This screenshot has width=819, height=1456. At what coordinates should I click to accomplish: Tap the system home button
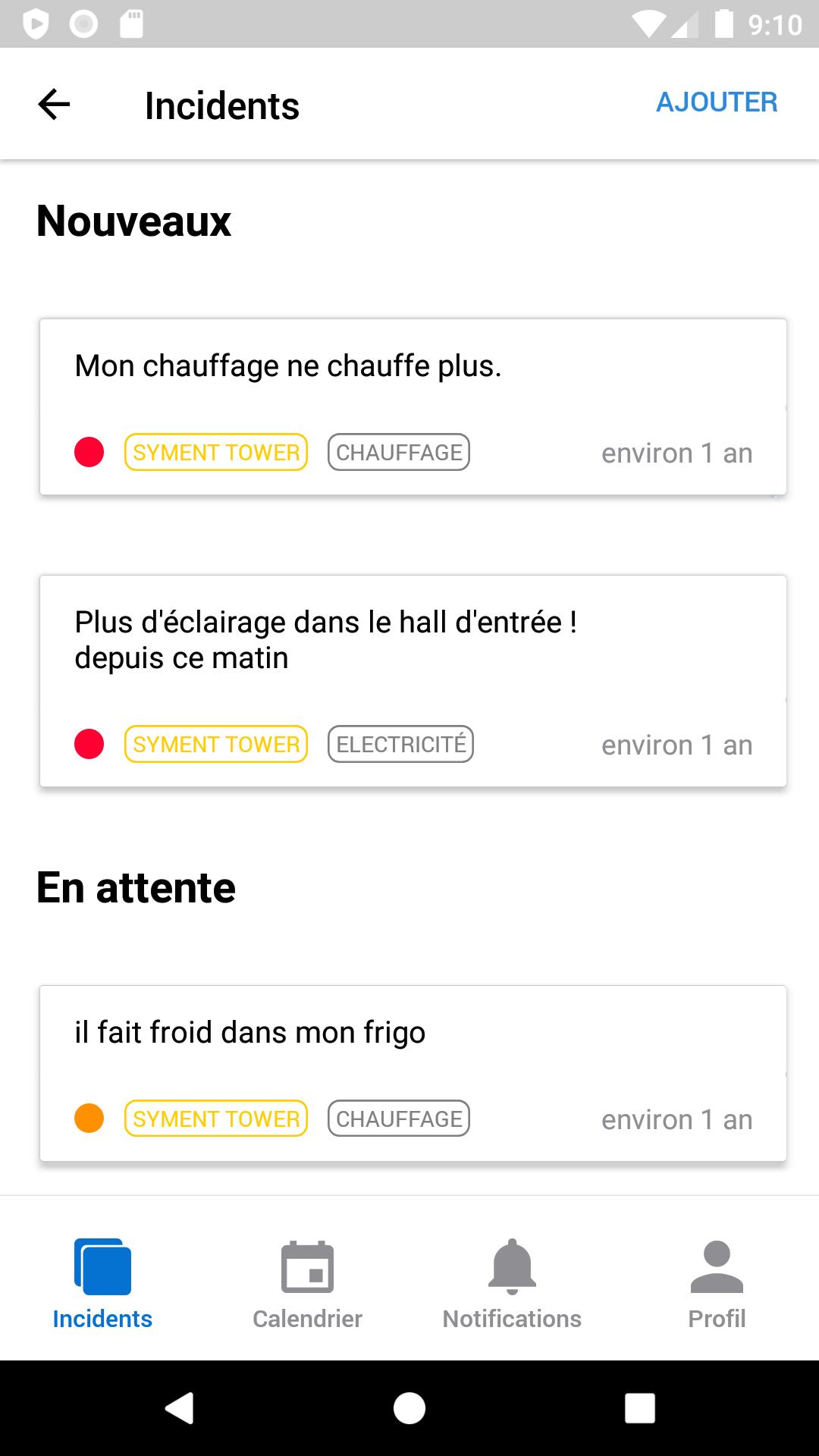coord(409,1408)
